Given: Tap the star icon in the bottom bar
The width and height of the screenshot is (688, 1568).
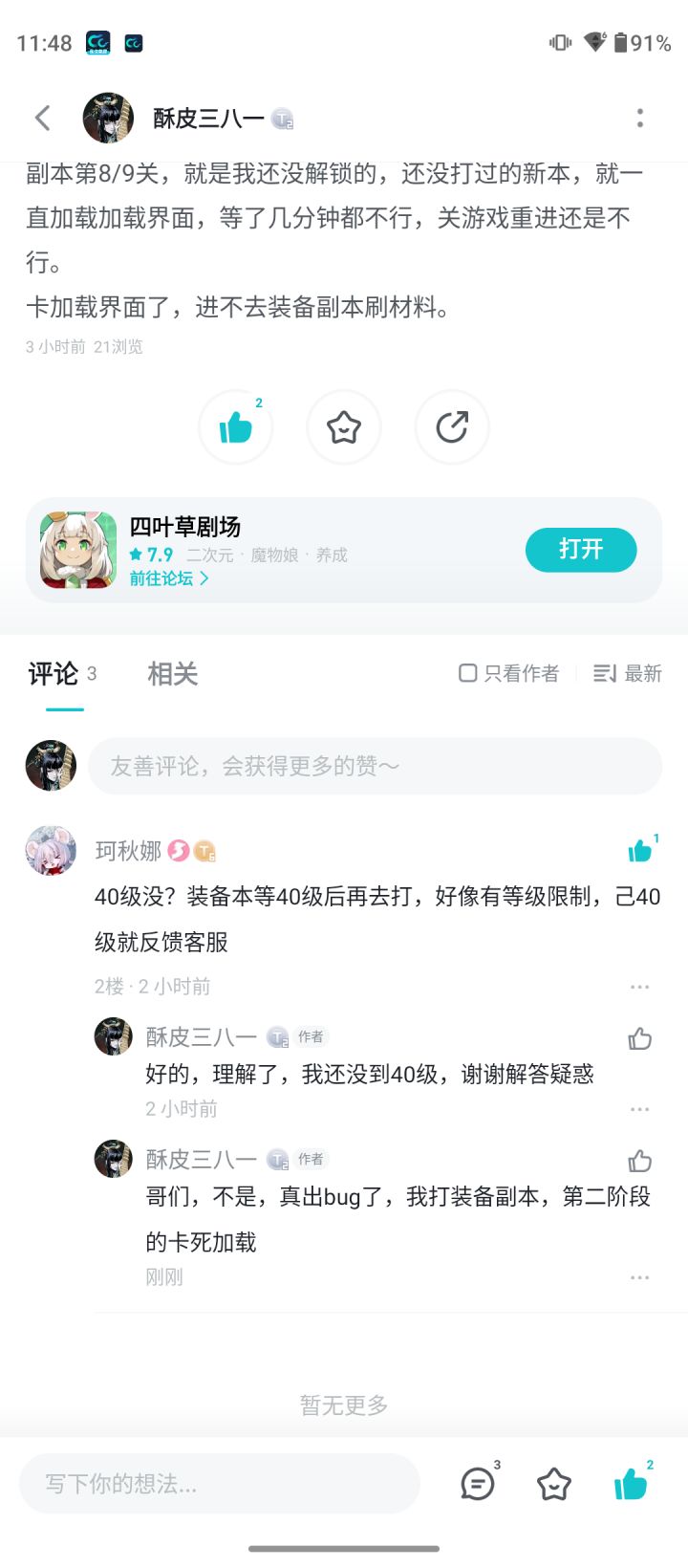Looking at the screenshot, I should 553,1484.
